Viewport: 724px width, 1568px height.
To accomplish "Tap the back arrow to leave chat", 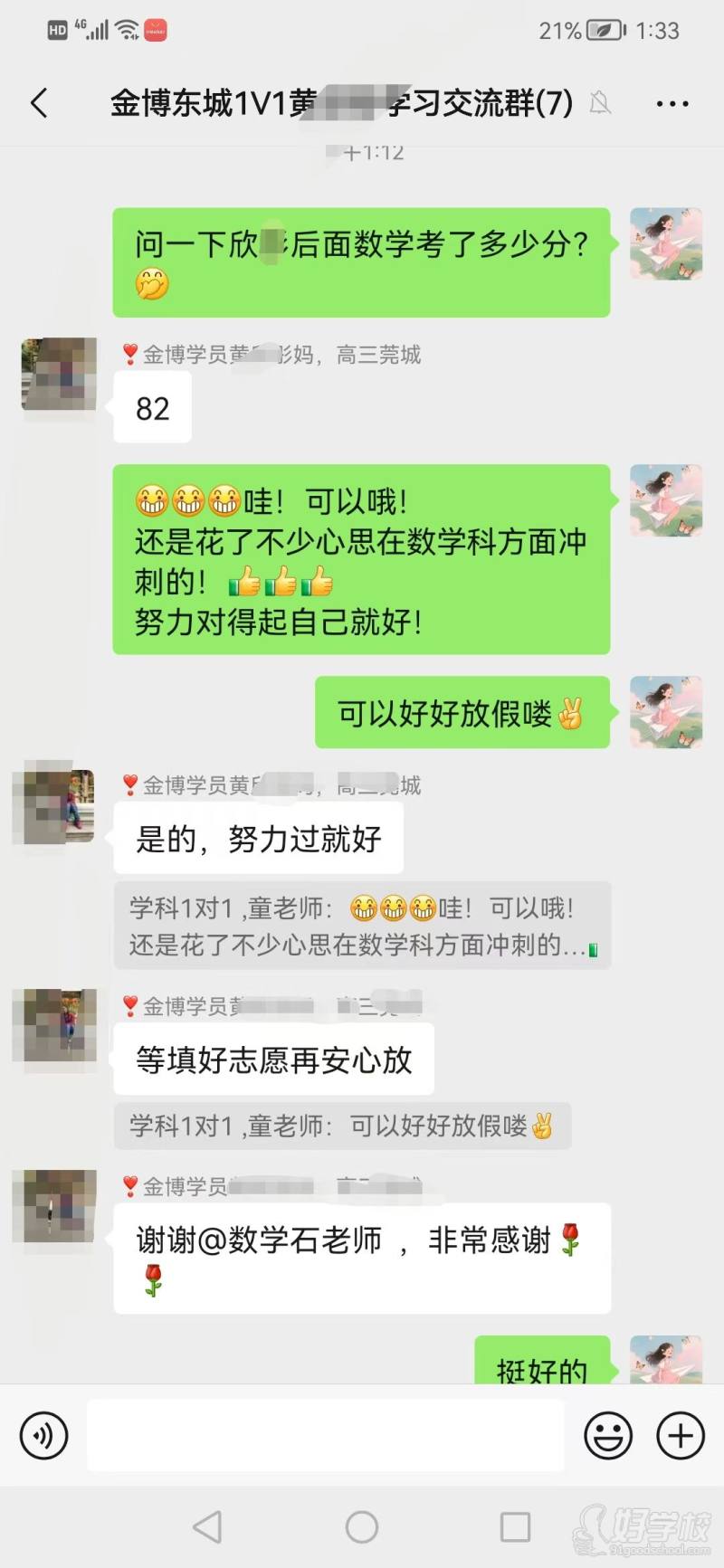I will point(38,103).
